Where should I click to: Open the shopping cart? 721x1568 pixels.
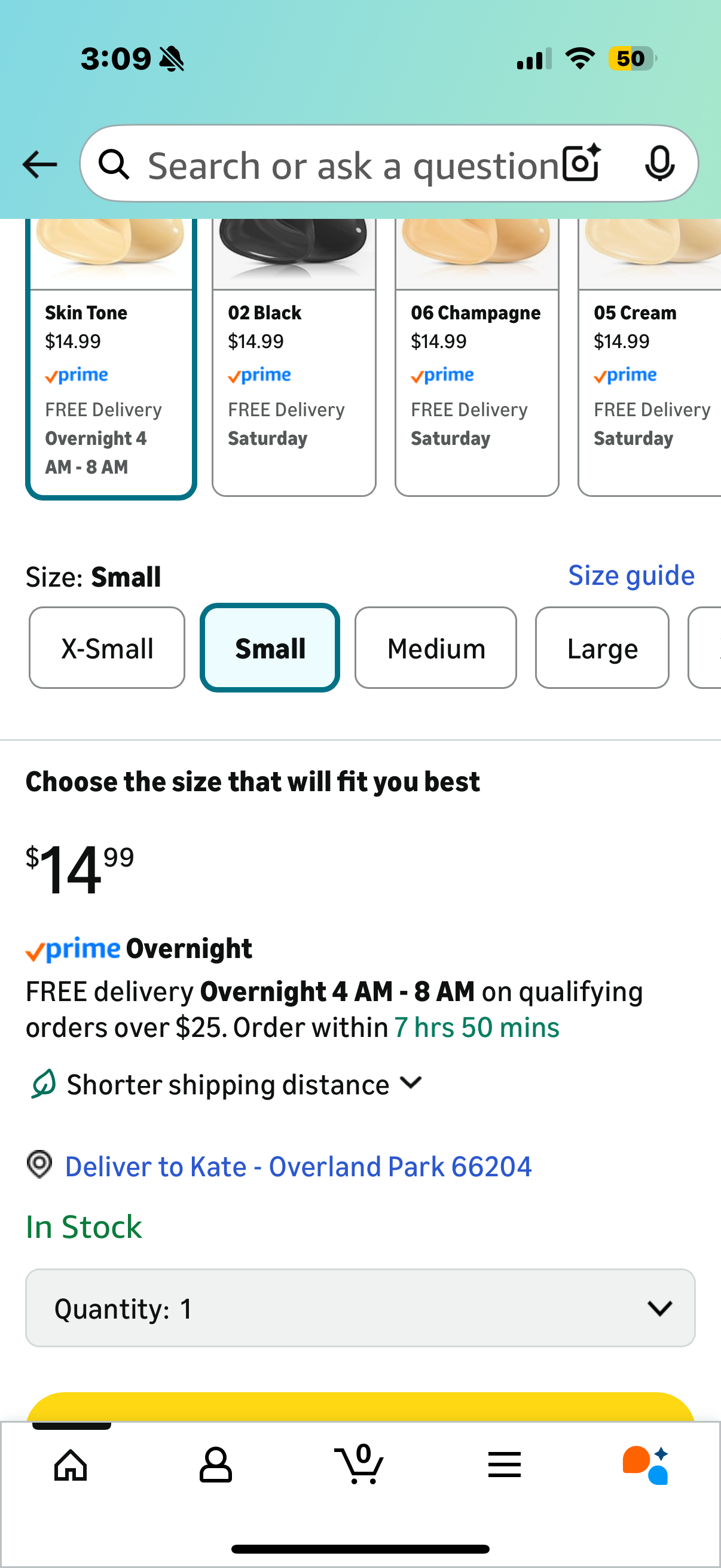(359, 1465)
